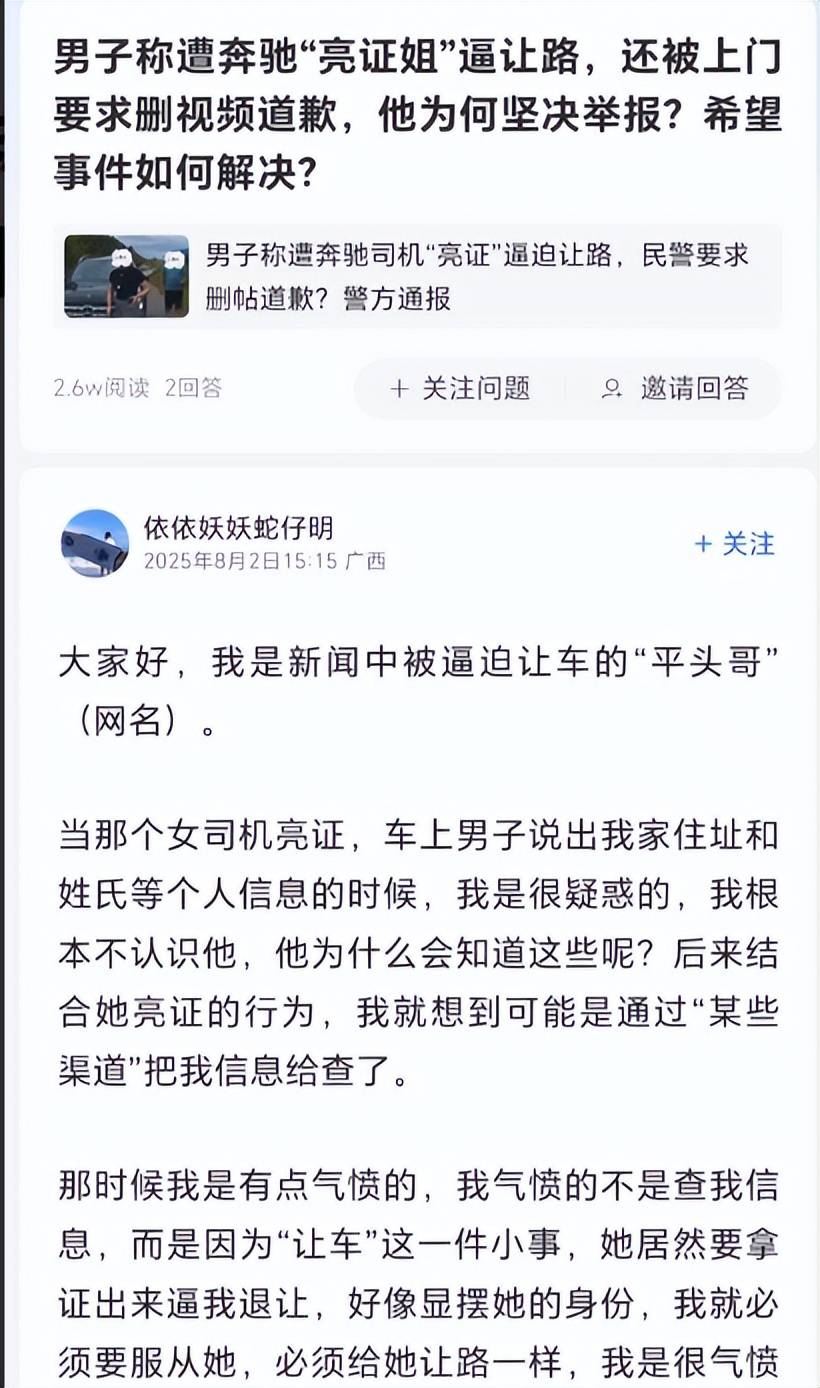Viewport: 820px width, 1388px height.
Task: Open the linked news card about 奔驰司机亮证
Action: pyautogui.click(x=418, y=276)
